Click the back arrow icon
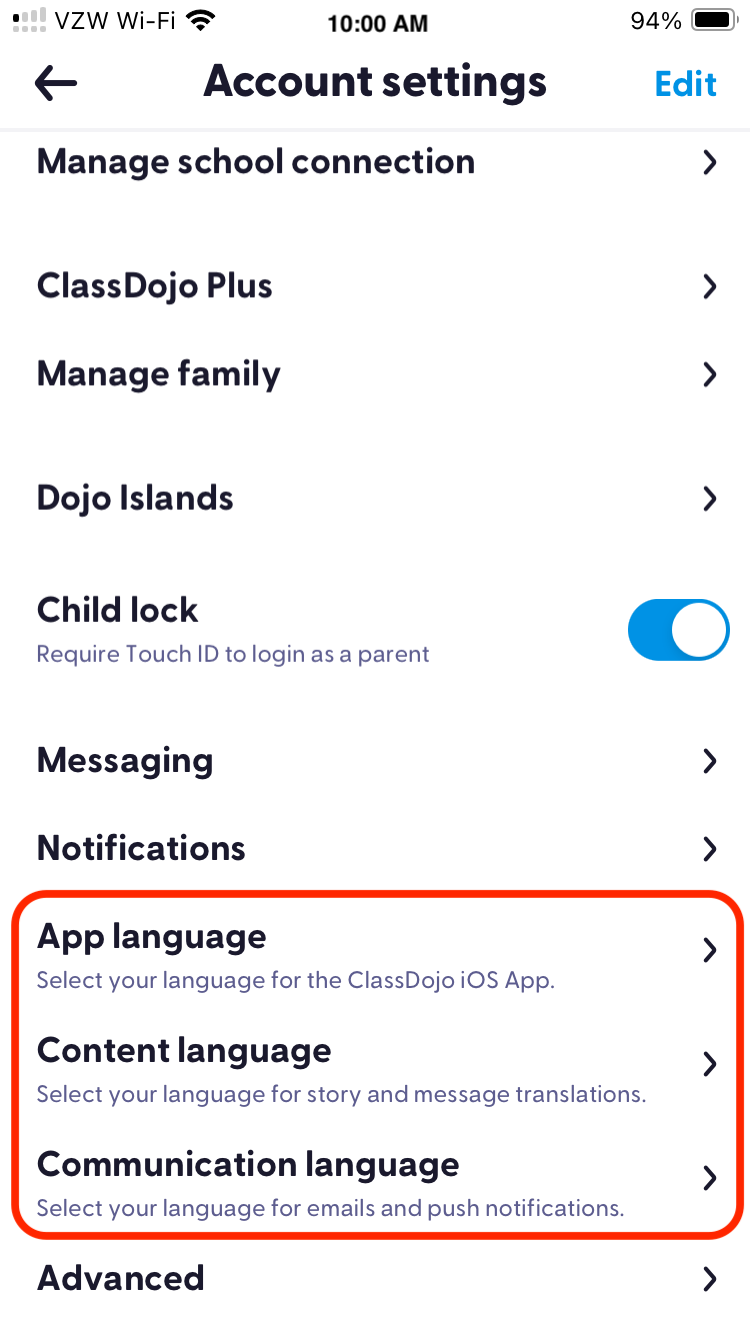 click(55, 83)
